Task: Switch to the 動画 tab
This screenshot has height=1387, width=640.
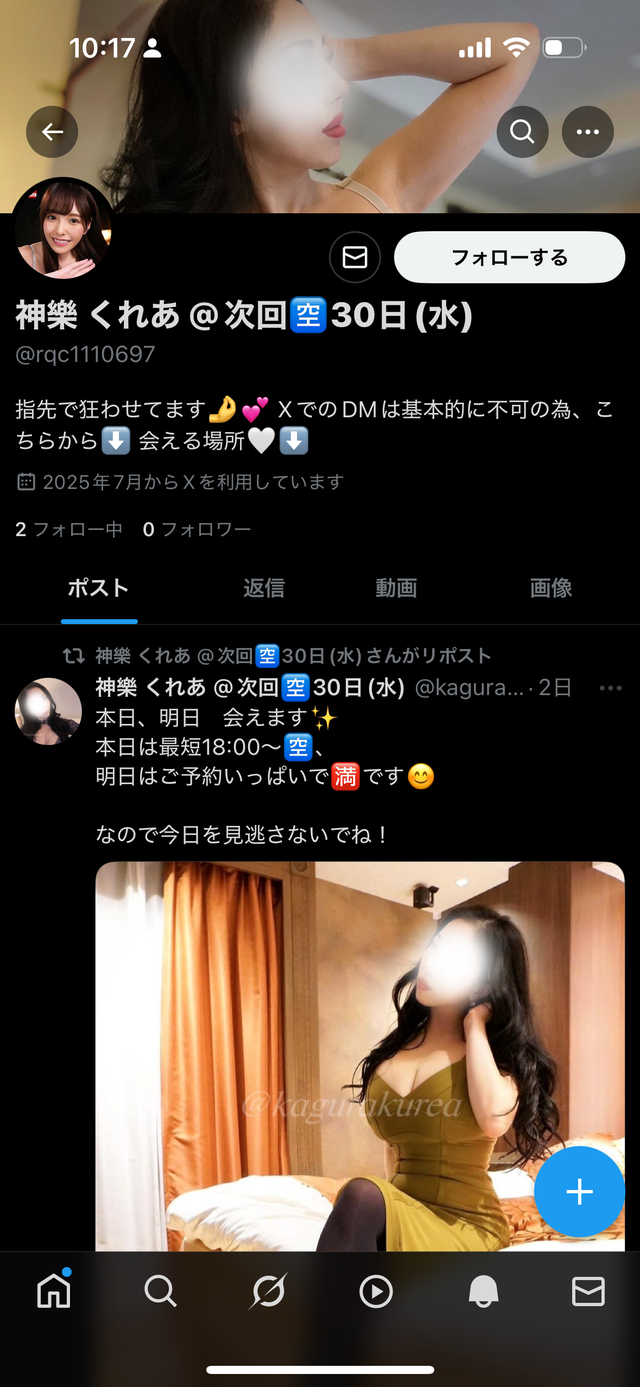Action: pyautogui.click(x=396, y=588)
